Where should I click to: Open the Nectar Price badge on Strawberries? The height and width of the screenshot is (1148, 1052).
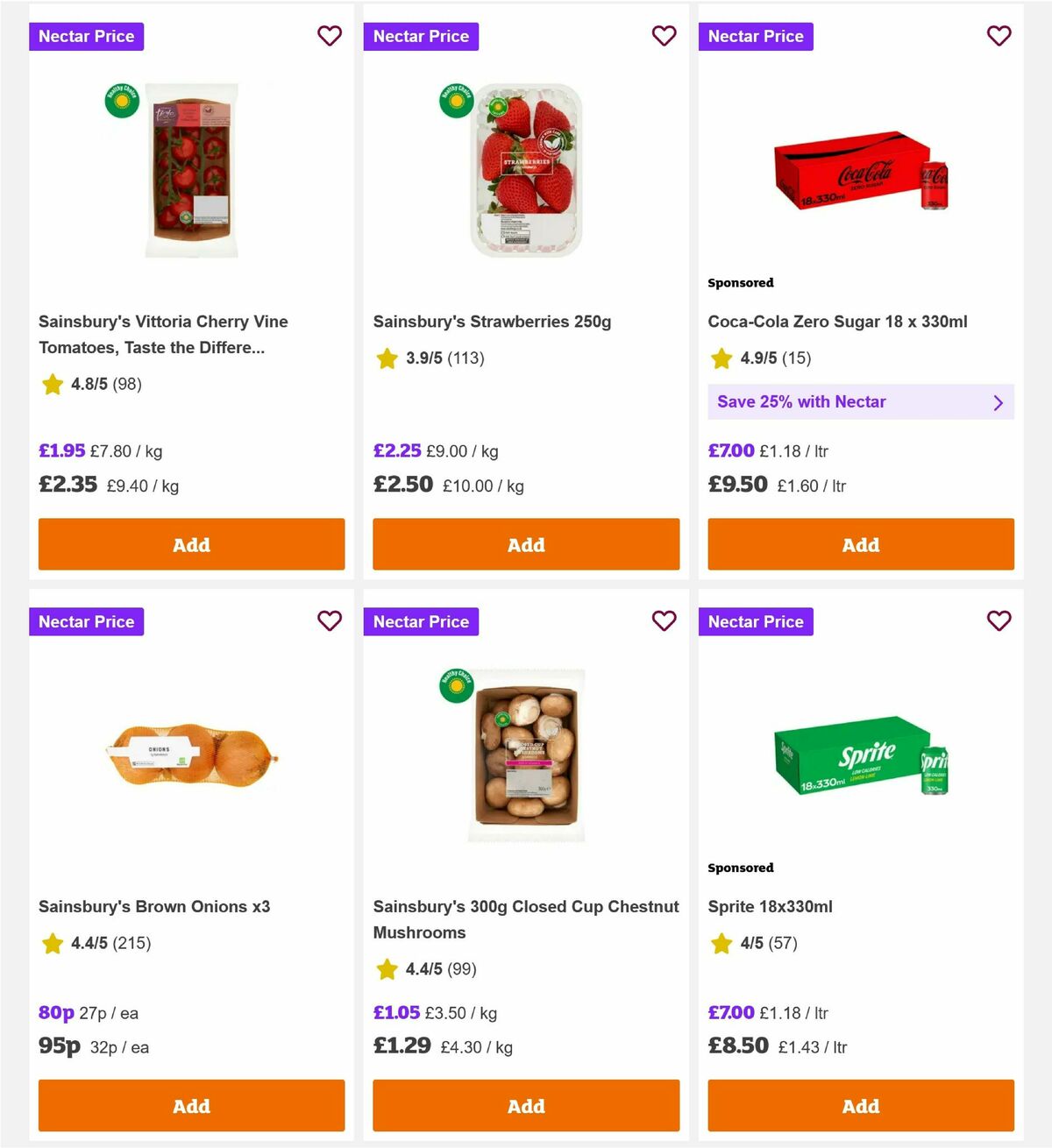click(421, 36)
